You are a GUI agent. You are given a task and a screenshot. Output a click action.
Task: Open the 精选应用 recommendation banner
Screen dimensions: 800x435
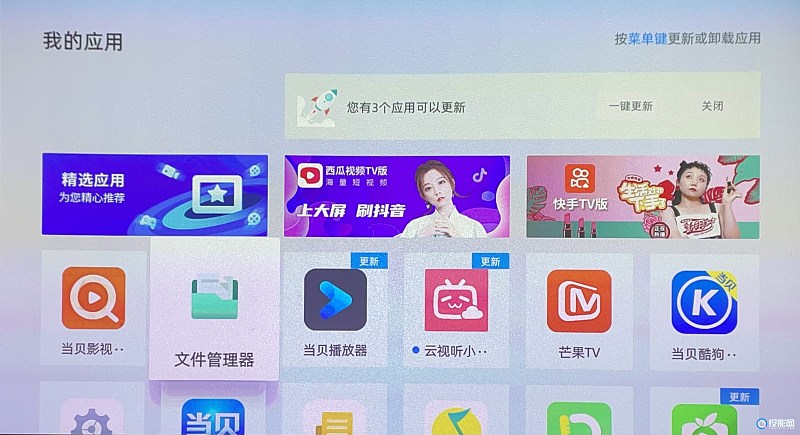tap(155, 194)
